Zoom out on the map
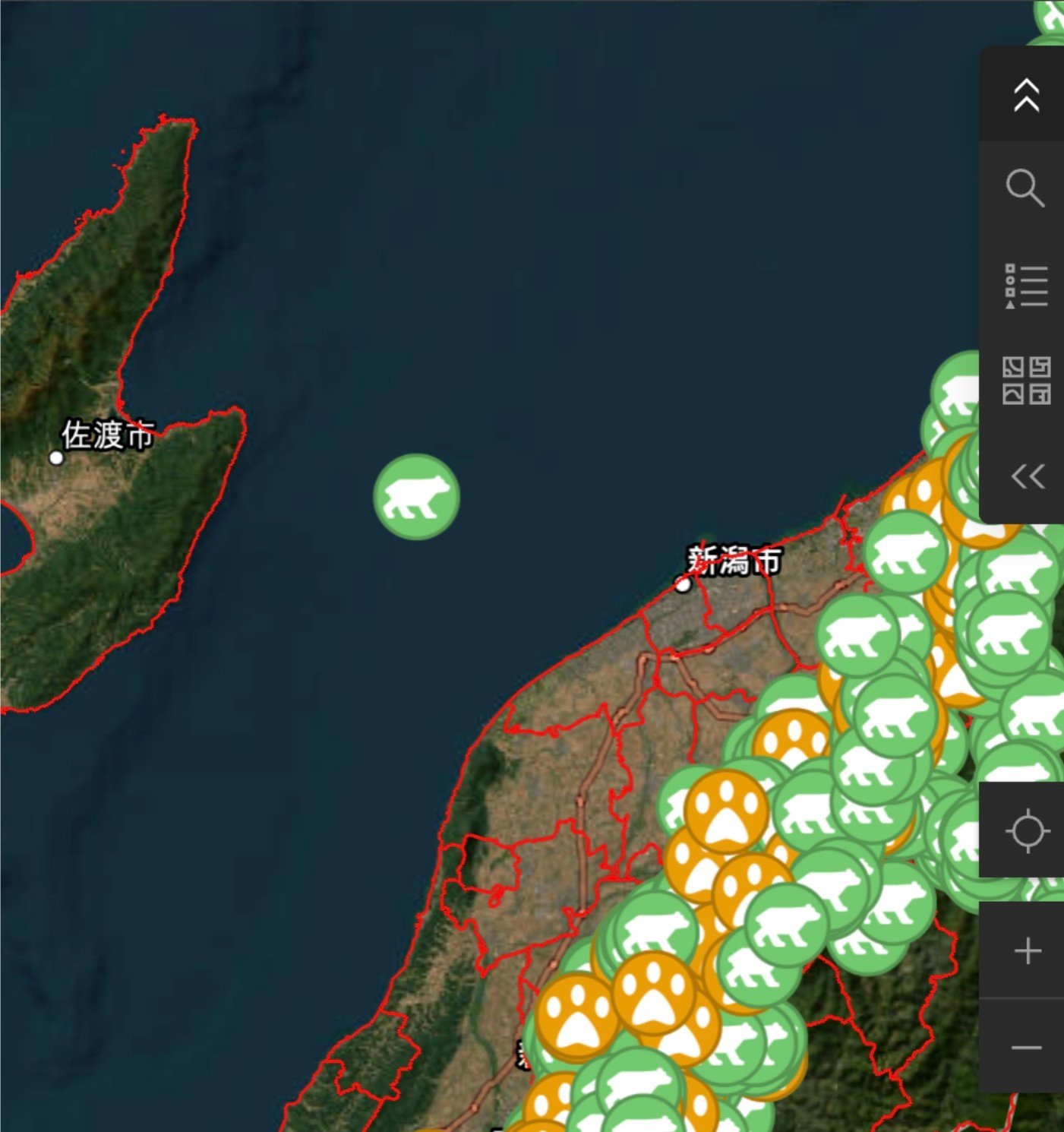 pyautogui.click(x=1028, y=1048)
